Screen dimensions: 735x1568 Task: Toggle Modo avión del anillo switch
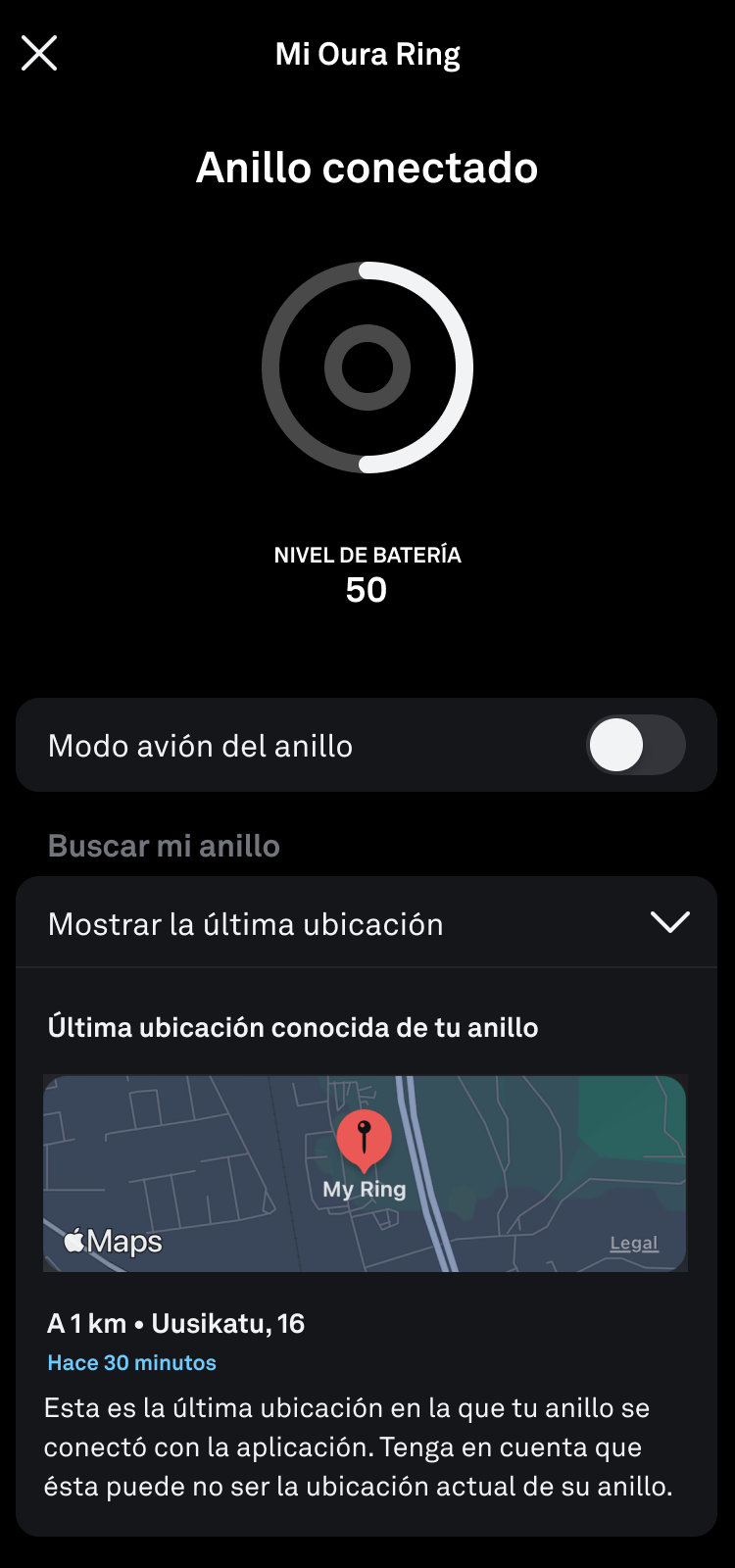(635, 745)
